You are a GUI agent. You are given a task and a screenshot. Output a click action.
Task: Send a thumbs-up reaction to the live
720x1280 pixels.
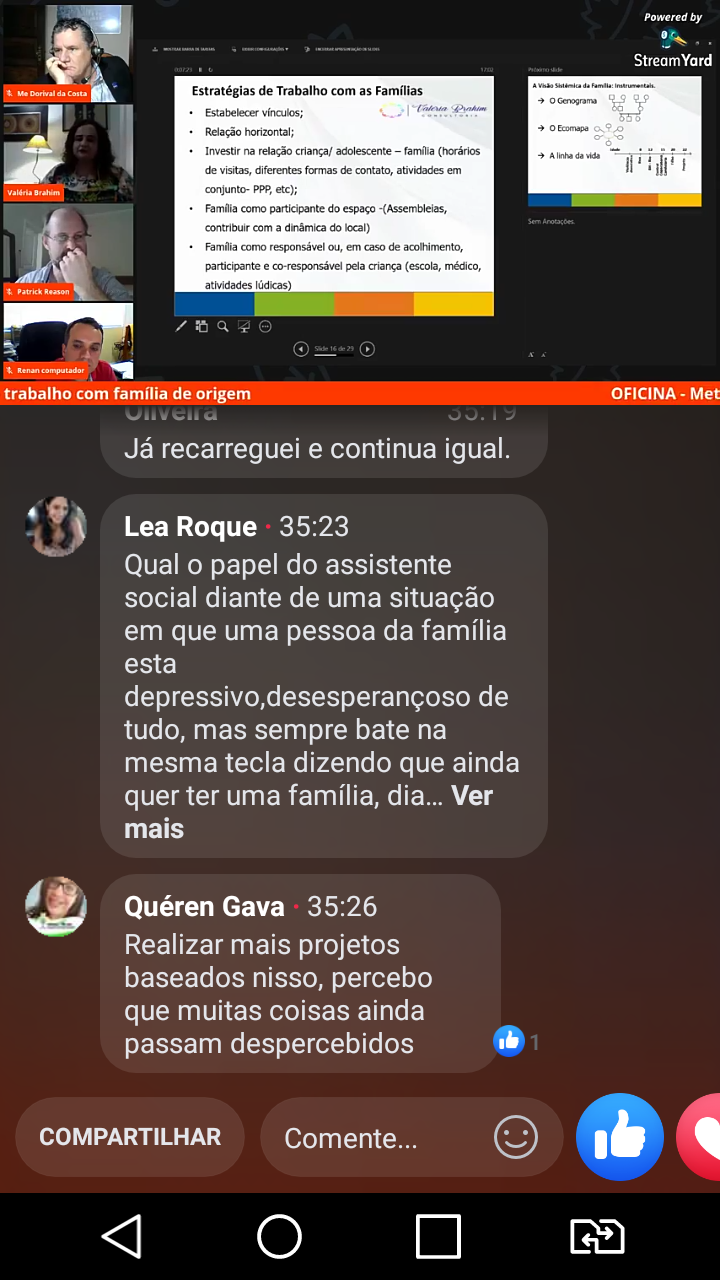[620, 1137]
